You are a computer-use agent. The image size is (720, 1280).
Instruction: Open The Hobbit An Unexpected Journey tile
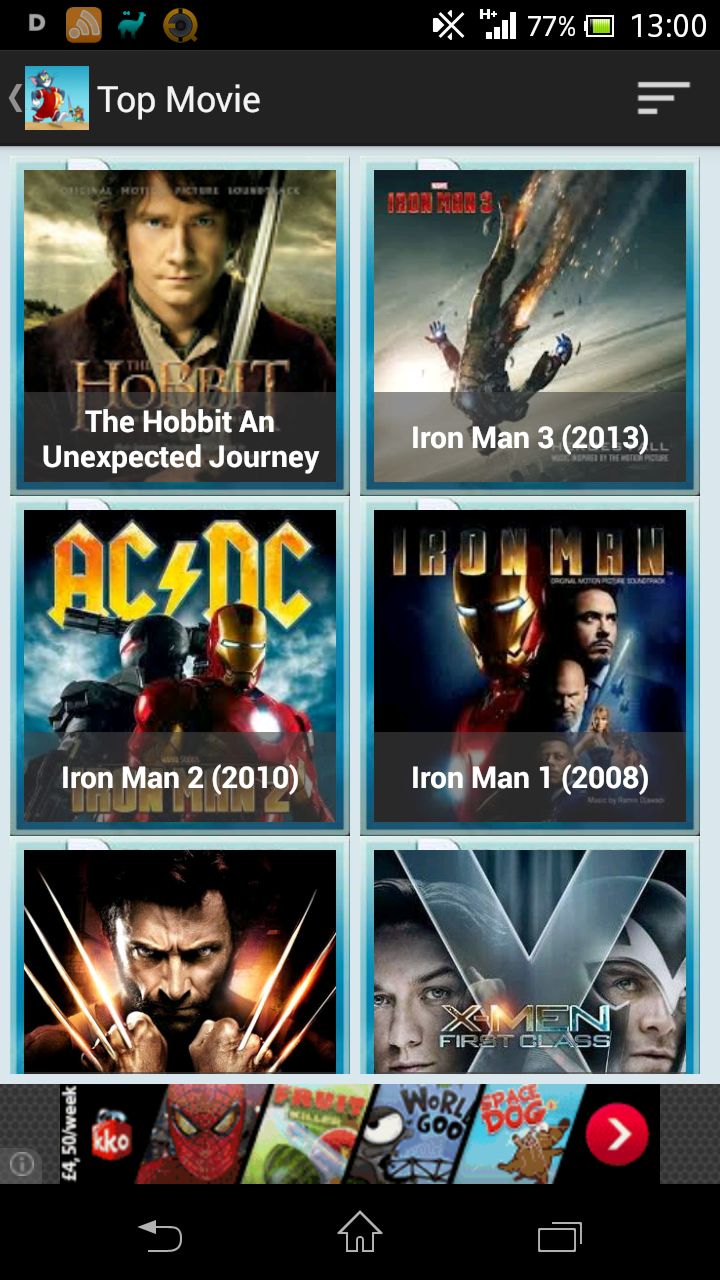click(x=180, y=326)
